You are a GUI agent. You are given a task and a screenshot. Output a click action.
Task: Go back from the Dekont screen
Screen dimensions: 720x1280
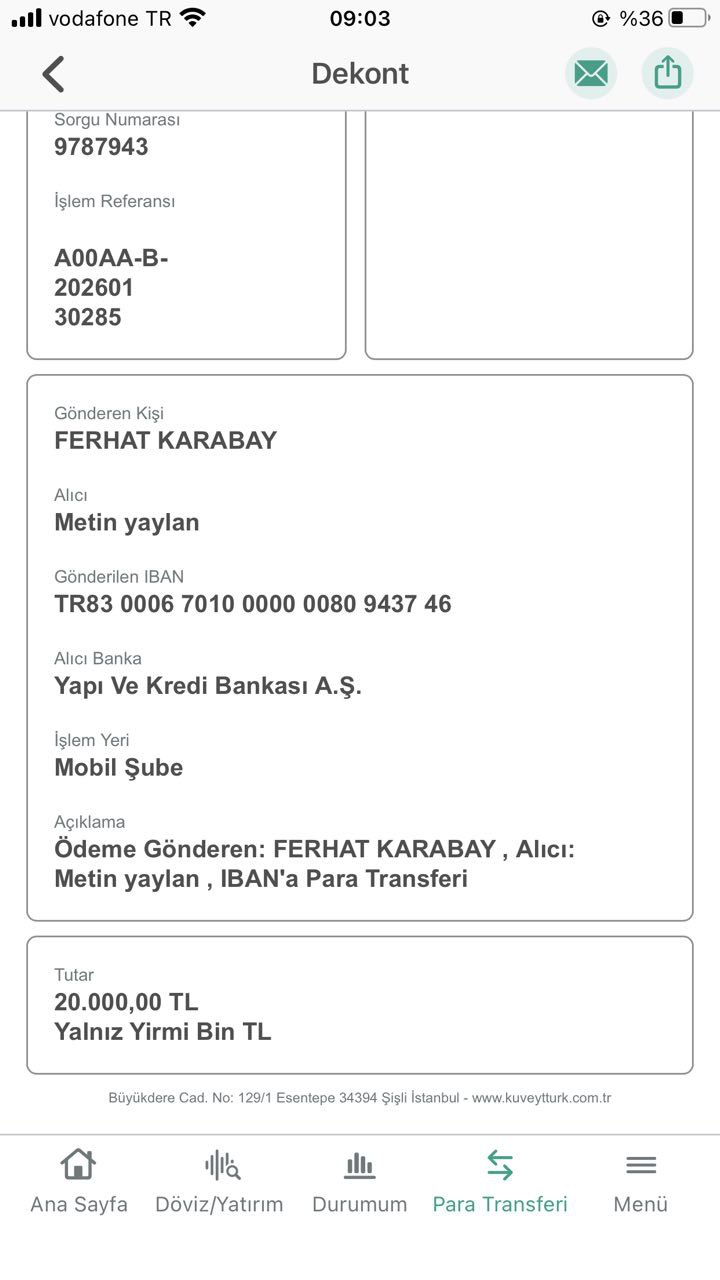tap(53, 74)
